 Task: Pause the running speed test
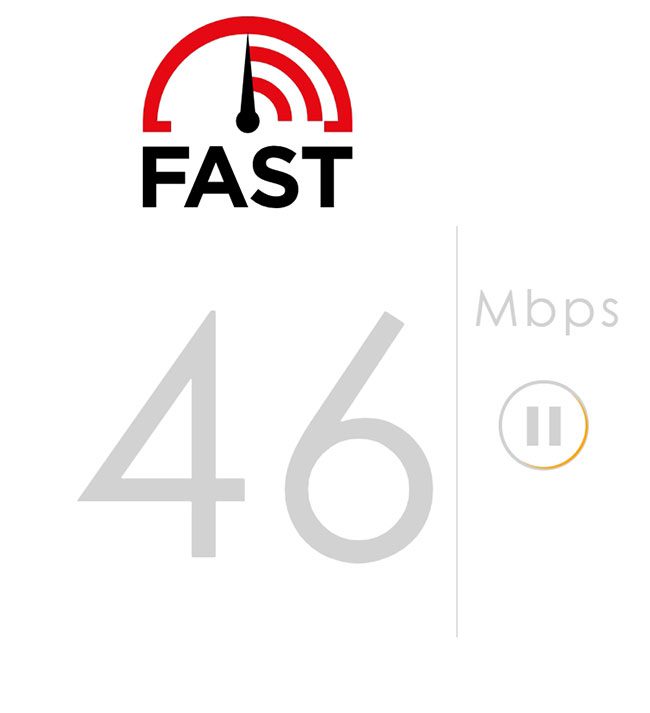coord(543,426)
